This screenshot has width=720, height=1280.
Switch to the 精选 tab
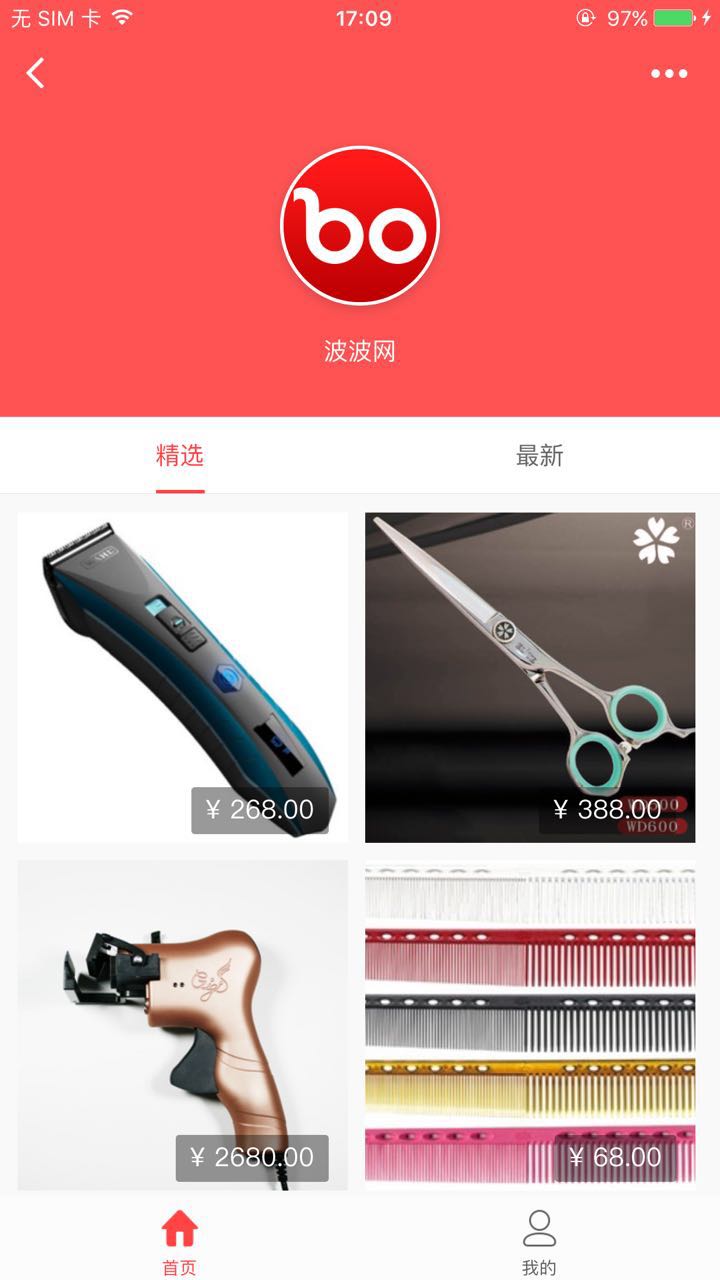point(180,456)
